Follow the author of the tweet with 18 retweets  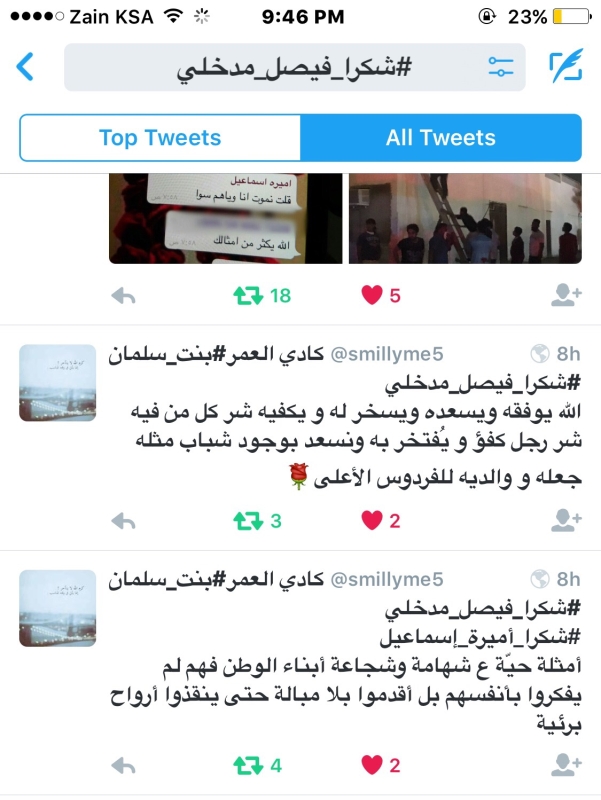(566, 295)
